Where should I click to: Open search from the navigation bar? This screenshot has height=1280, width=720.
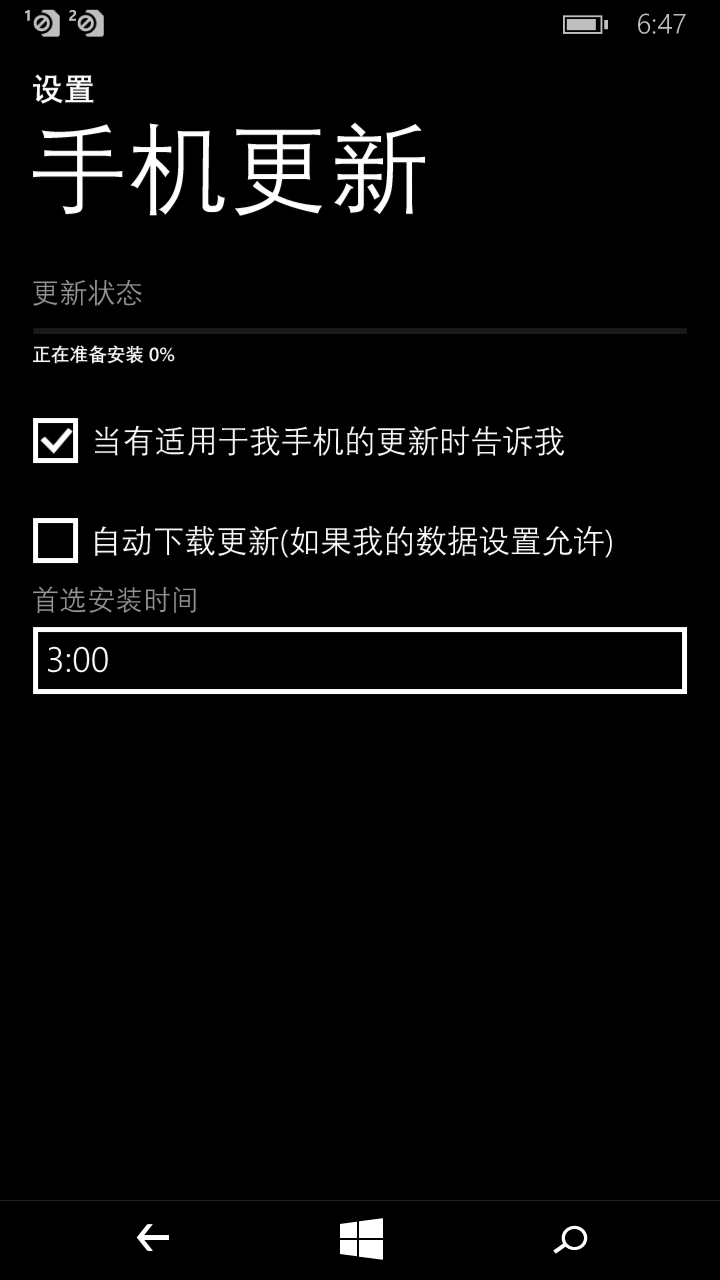(570, 1239)
